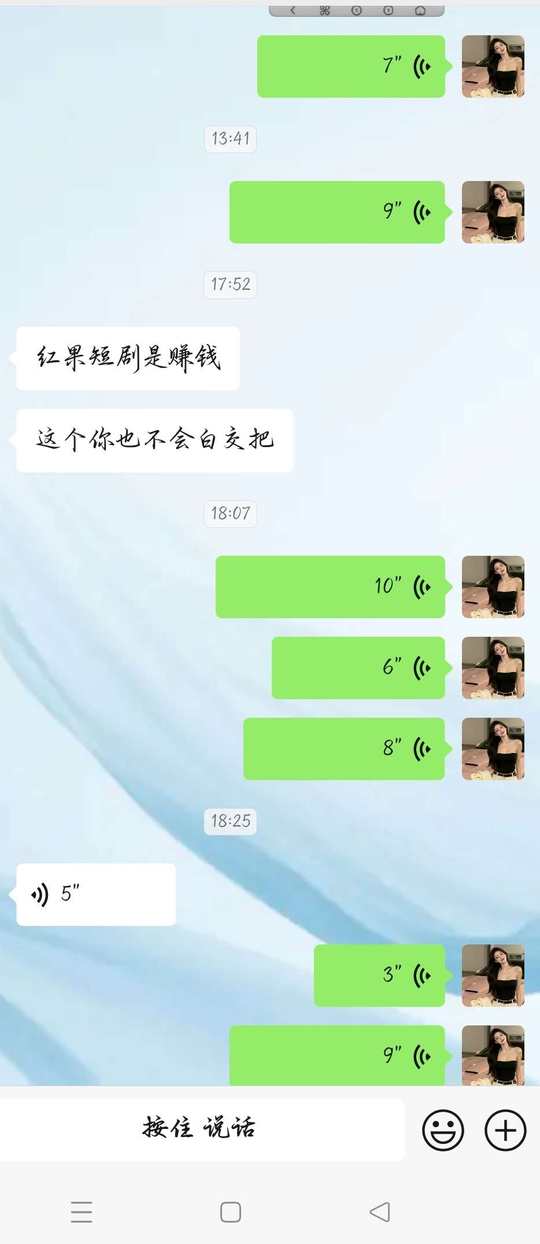Play the received 5-second voice message
The height and width of the screenshot is (1244, 540).
96,895
